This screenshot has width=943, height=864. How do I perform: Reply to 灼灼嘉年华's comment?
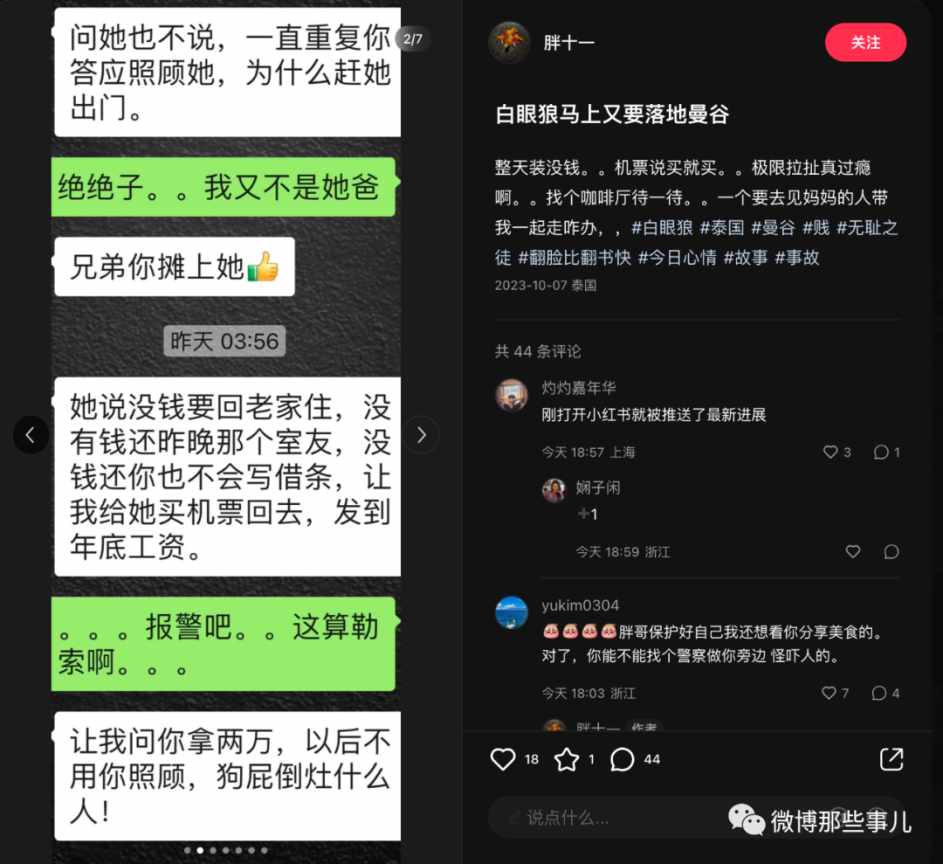point(881,452)
